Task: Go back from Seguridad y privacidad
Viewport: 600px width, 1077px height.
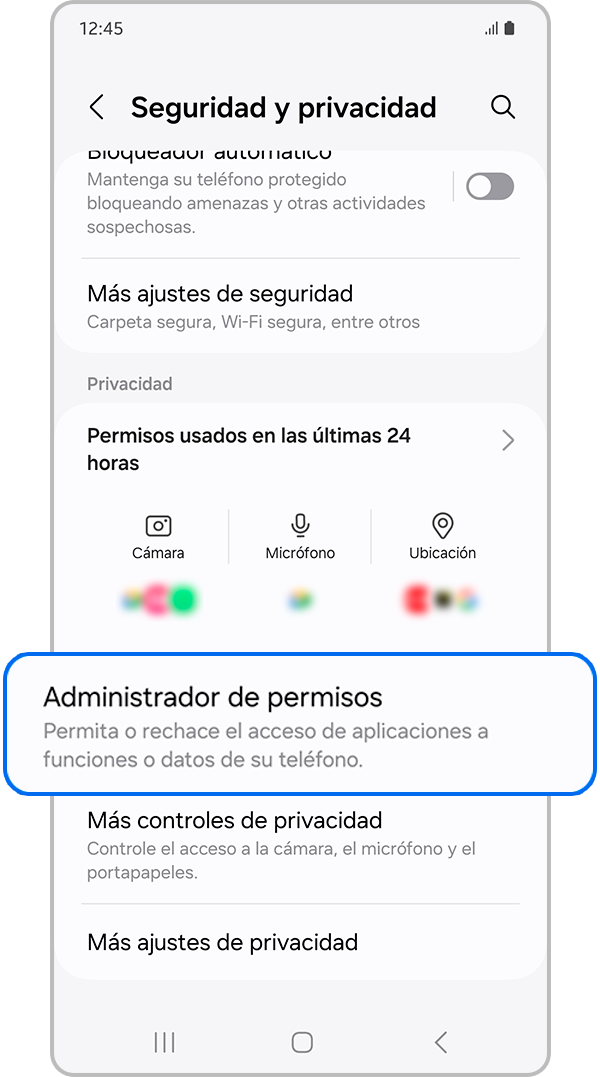Action: pos(97,107)
